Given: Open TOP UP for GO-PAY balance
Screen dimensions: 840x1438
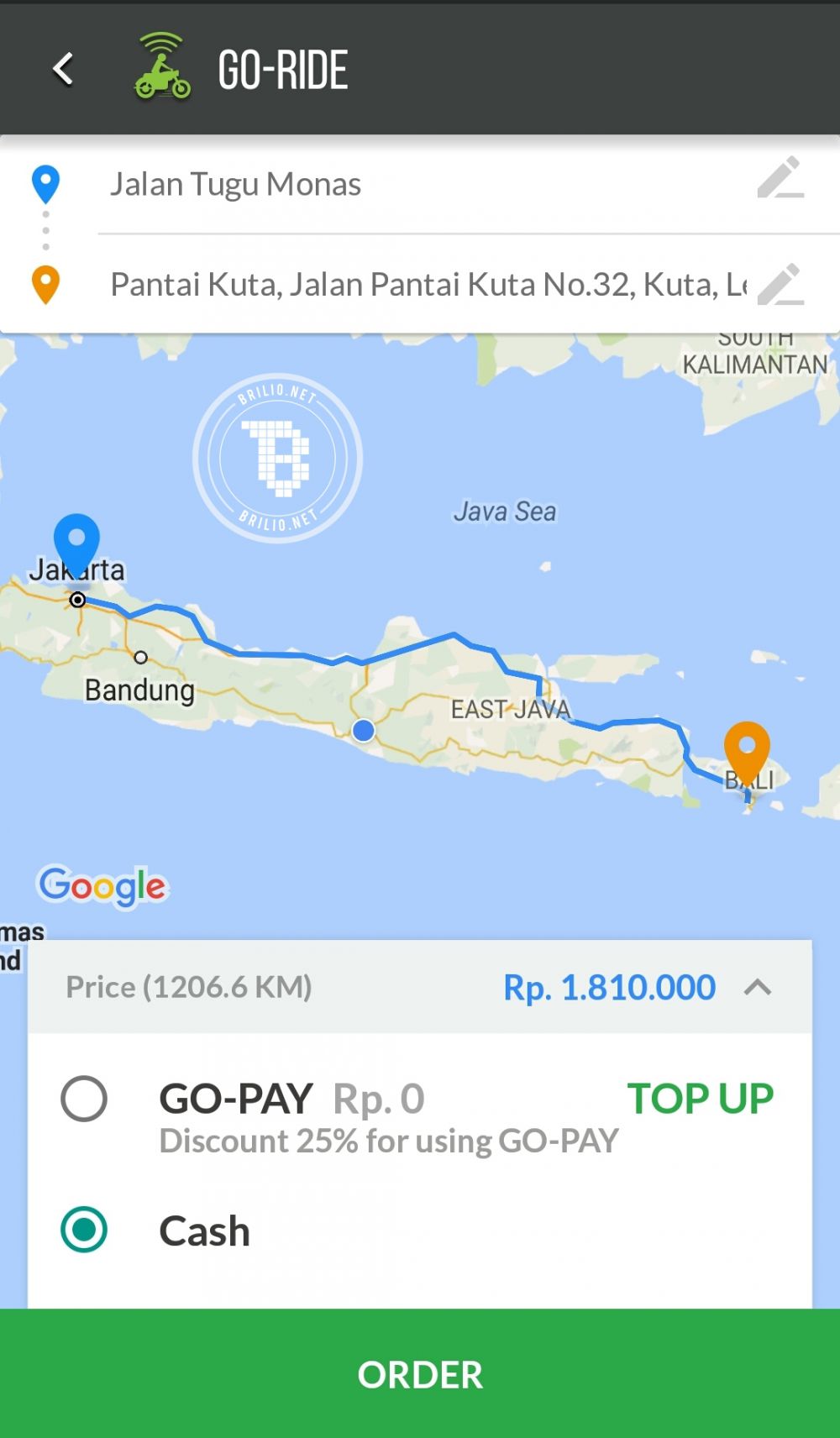Looking at the screenshot, I should [x=700, y=1096].
